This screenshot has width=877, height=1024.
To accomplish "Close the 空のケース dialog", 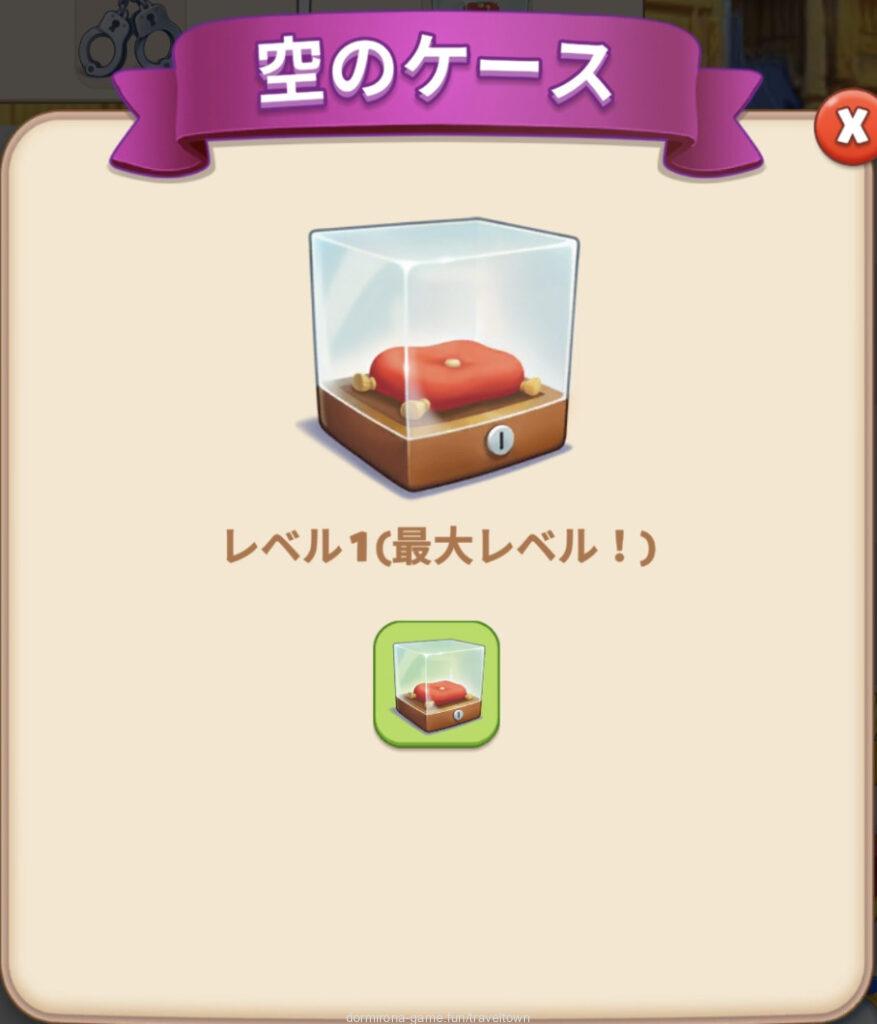I will (x=848, y=129).
